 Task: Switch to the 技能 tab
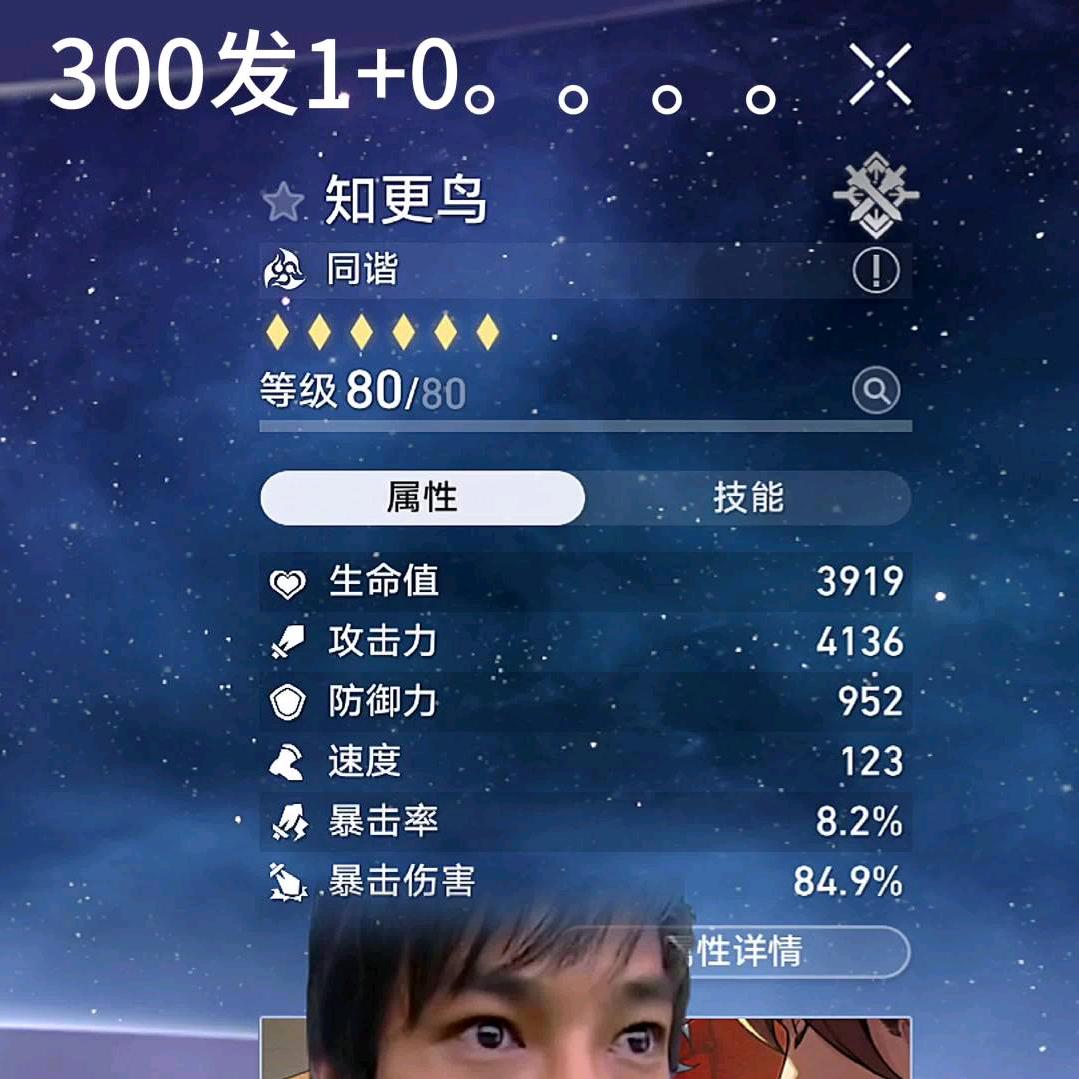tap(748, 498)
